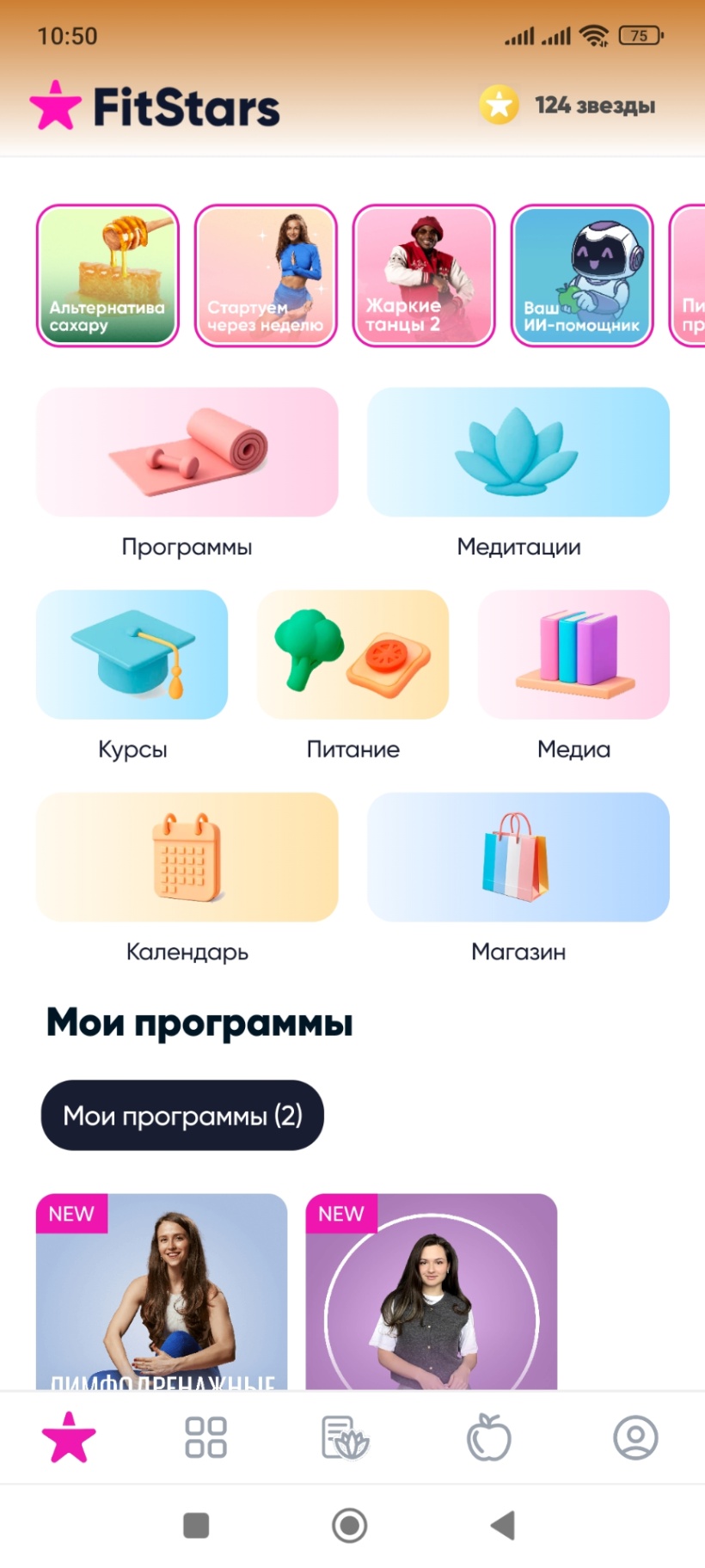Switch to the apple nutrition tab
Viewport: 705px width, 1568px height.
click(x=489, y=1437)
